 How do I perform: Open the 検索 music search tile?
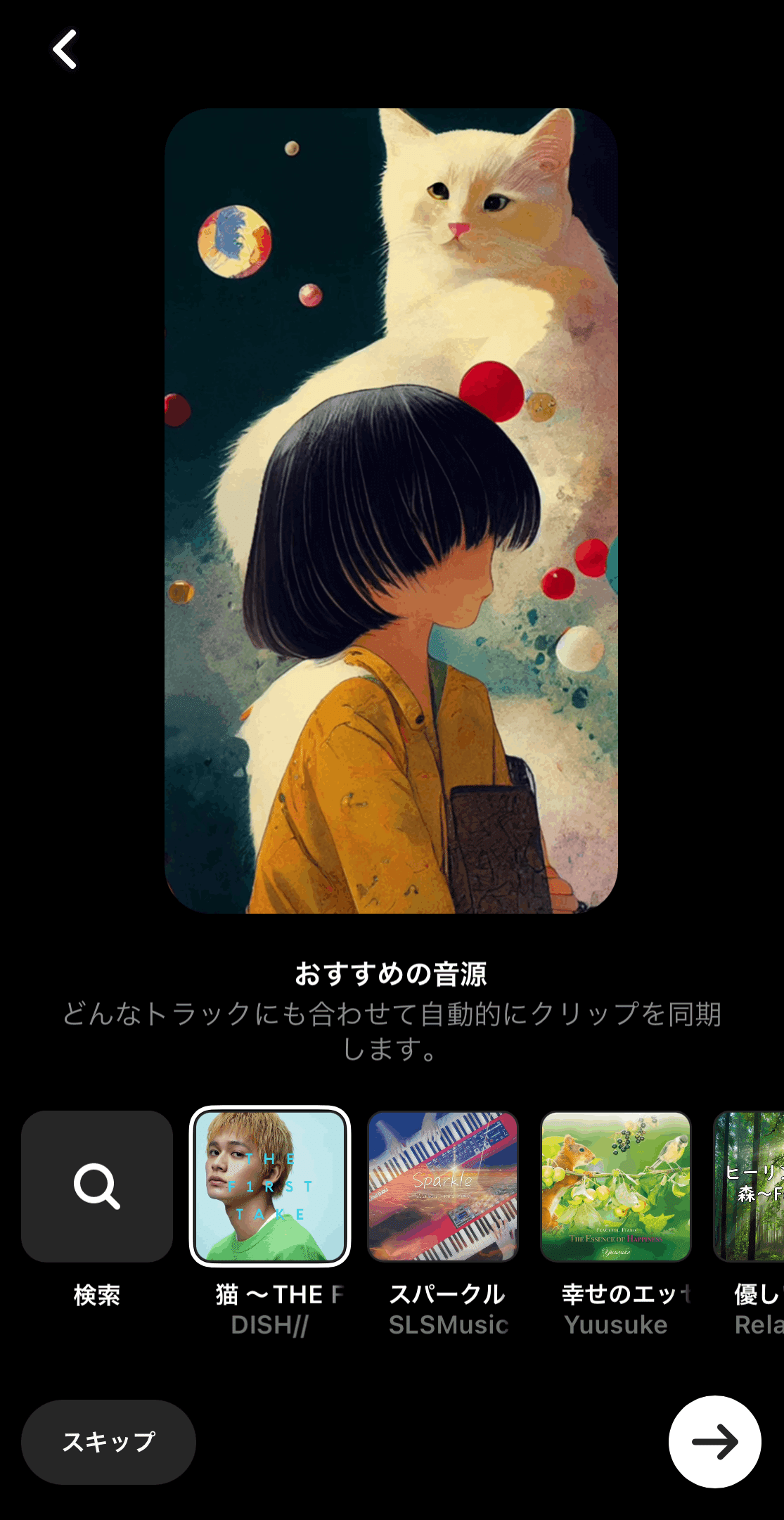[x=97, y=1186]
